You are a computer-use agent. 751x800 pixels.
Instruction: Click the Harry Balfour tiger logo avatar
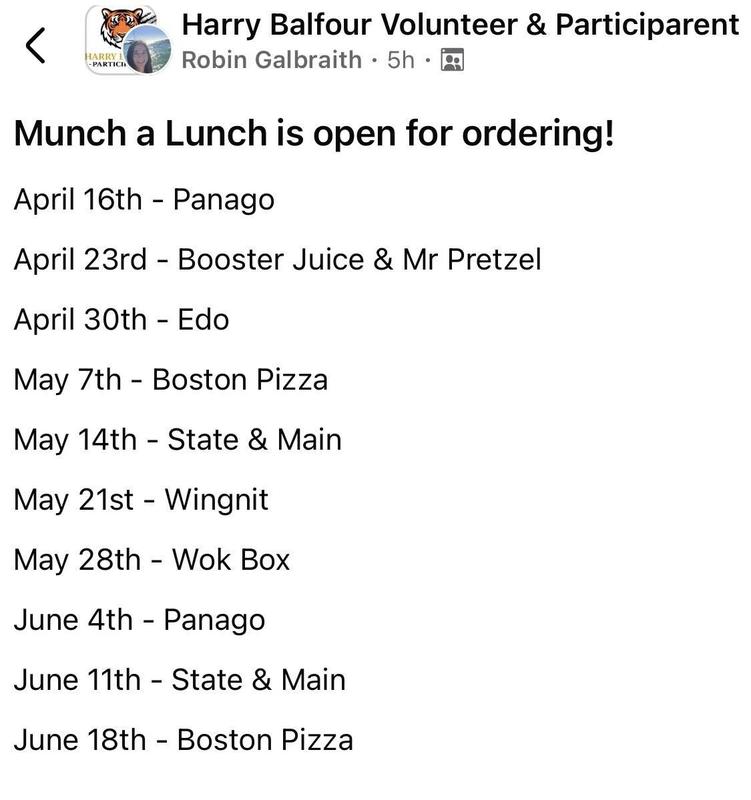coord(115,30)
